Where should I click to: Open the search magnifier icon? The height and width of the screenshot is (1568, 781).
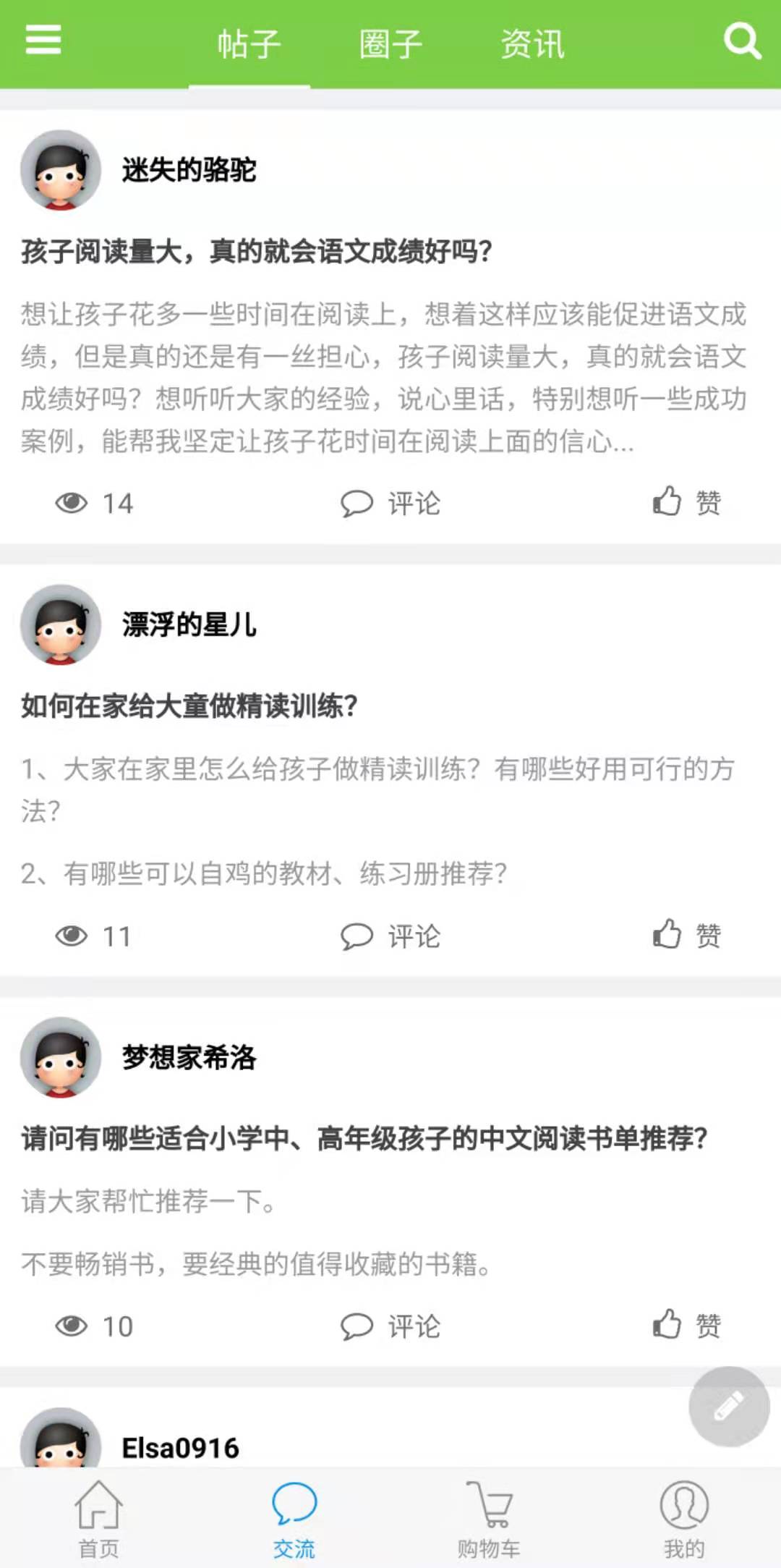coord(742,41)
